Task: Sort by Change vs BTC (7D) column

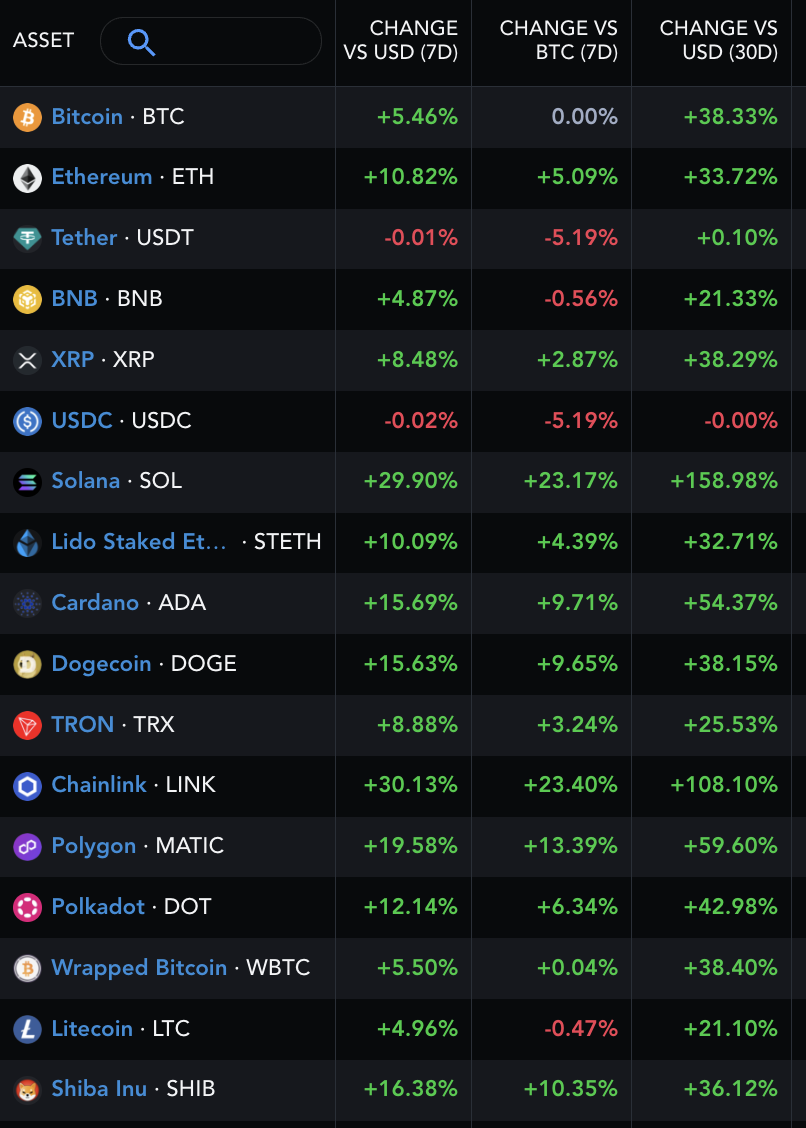Action: pos(558,41)
